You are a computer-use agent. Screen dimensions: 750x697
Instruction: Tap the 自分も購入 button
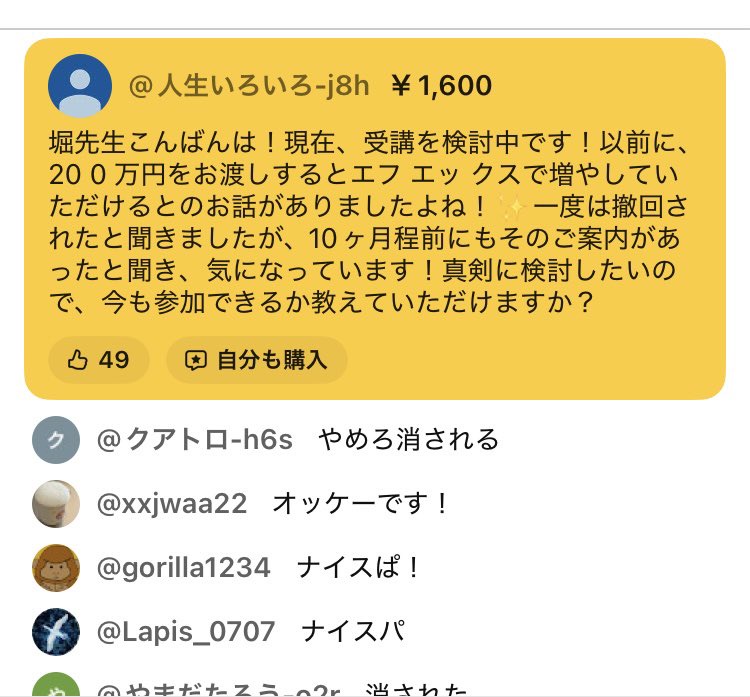click(256, 360)
